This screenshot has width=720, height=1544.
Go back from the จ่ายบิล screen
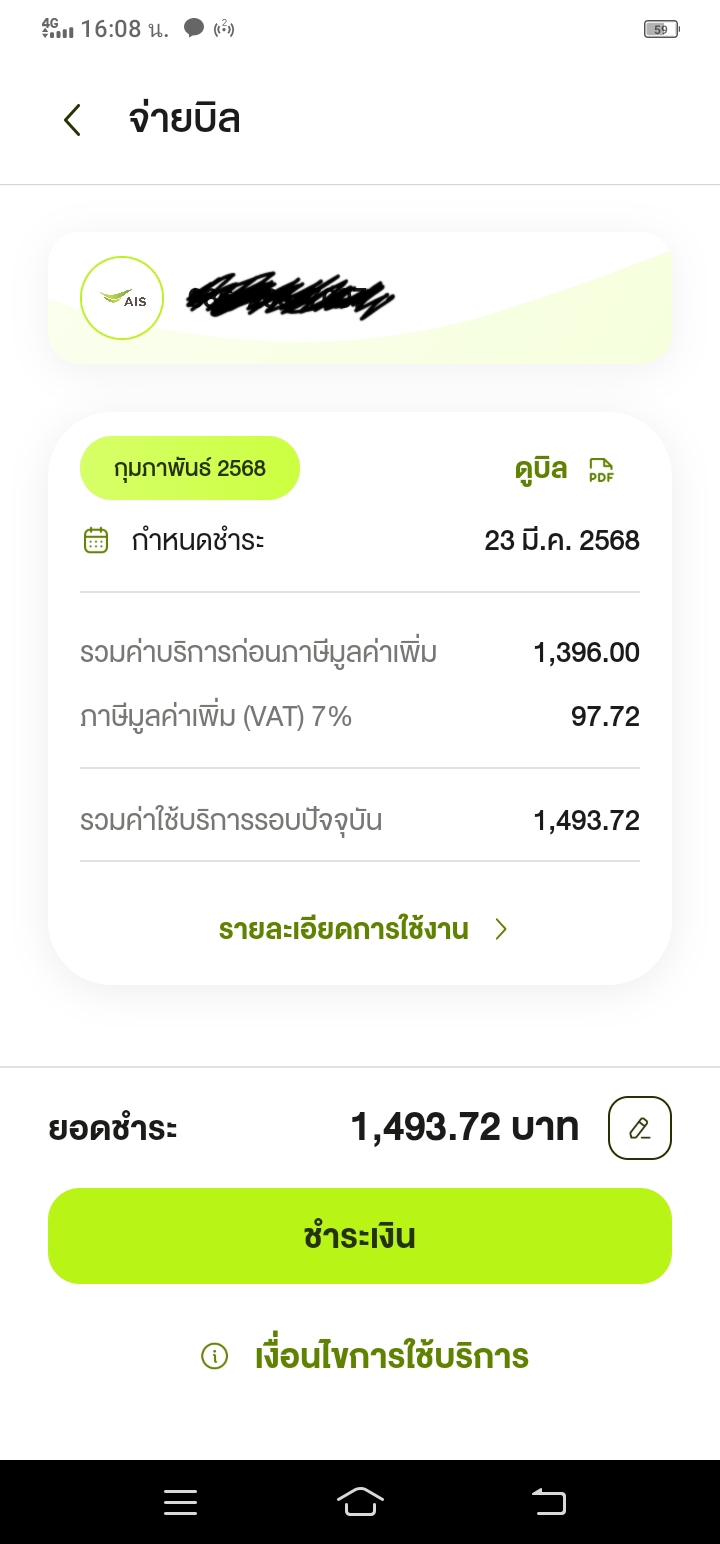pos(72,120)
